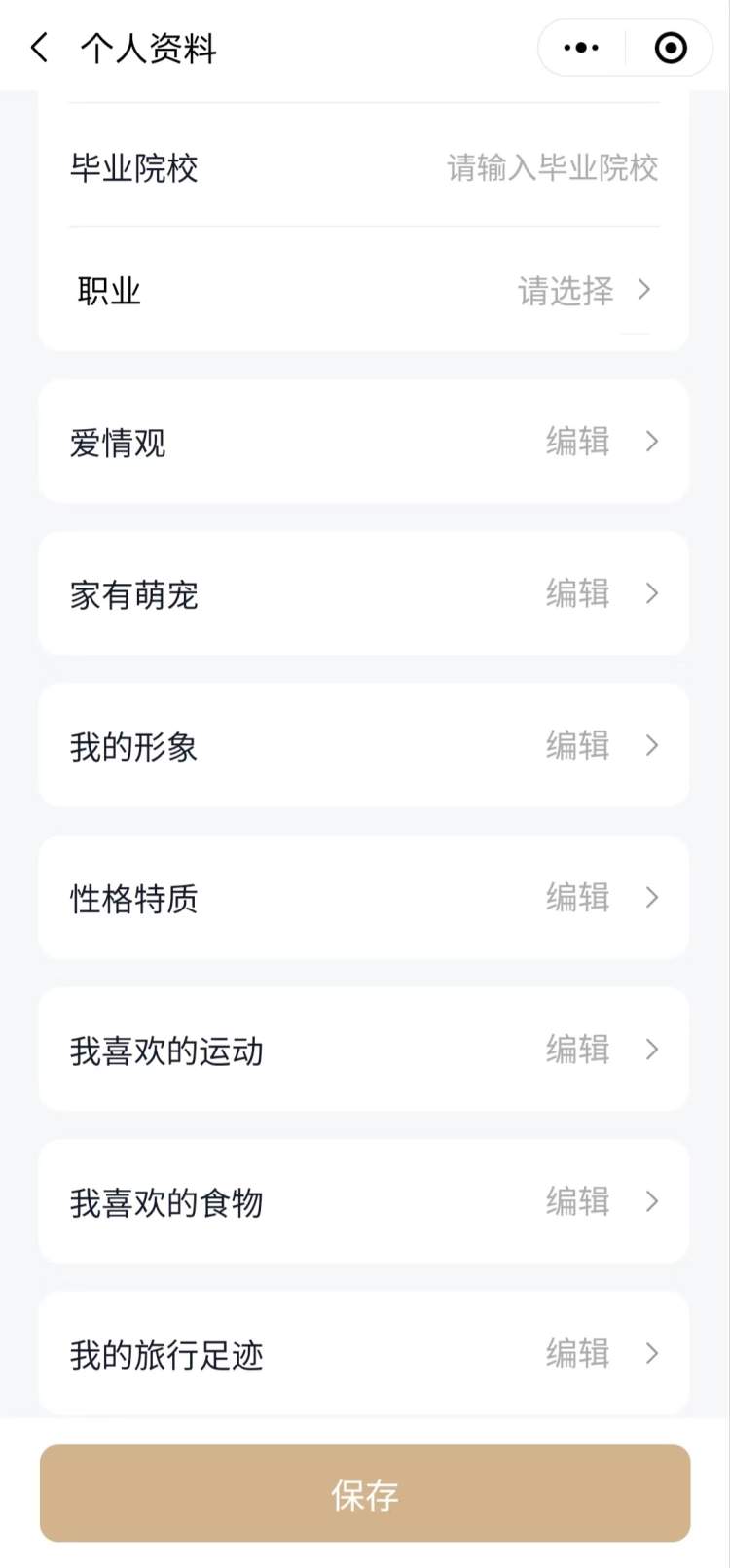Save profile with 保存 button

(x=365, y=1494)
